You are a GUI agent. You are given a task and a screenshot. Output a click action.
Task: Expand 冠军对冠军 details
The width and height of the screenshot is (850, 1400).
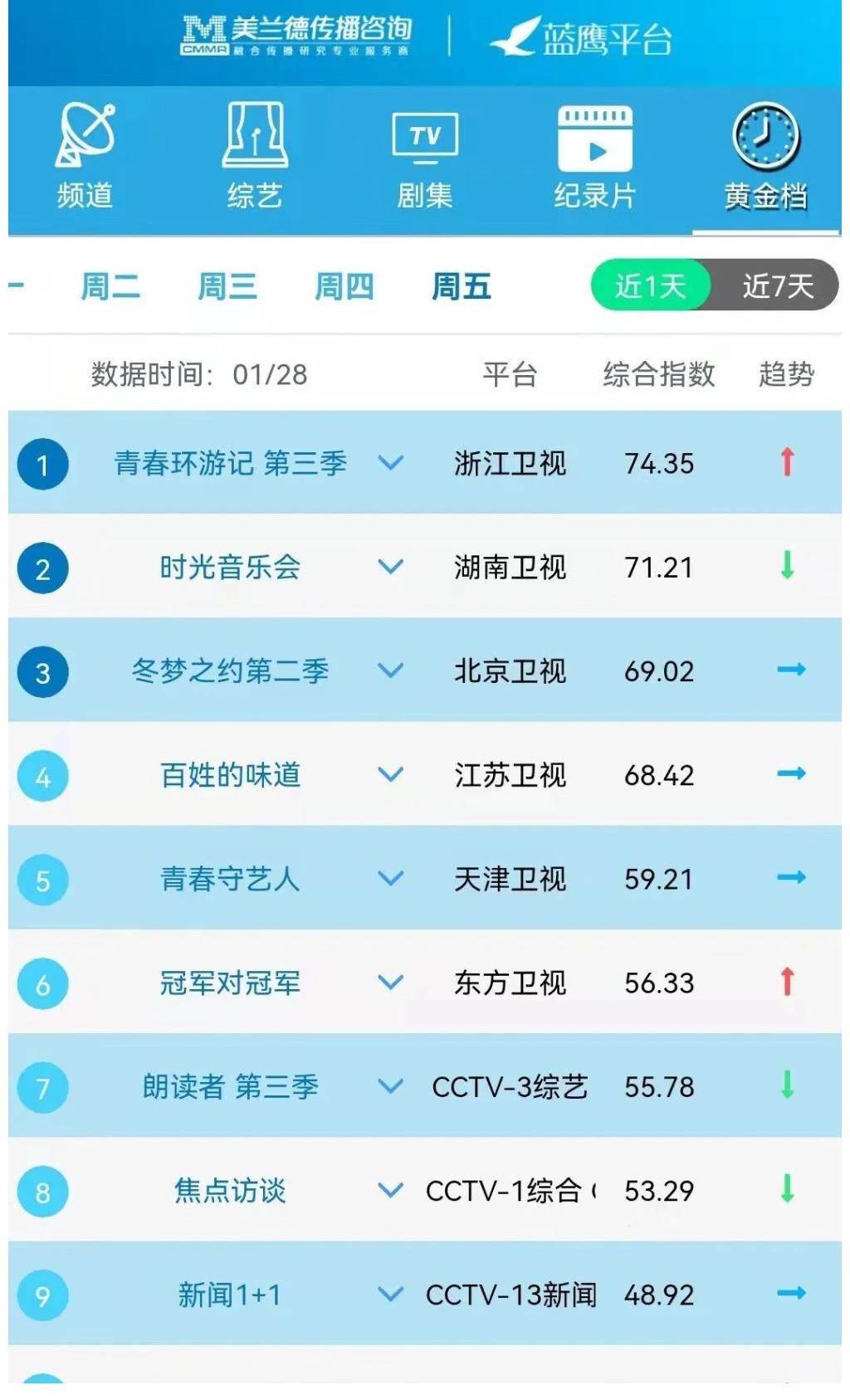click(x=390, y=983)
